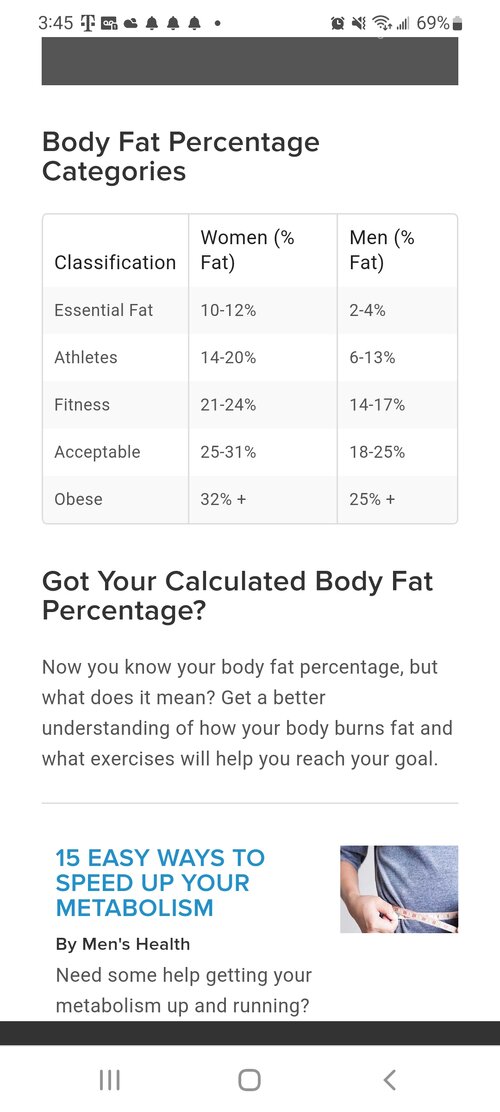
Task: Open the 15 Easy Ways metabolism article
Action: [x=160, y=882]
